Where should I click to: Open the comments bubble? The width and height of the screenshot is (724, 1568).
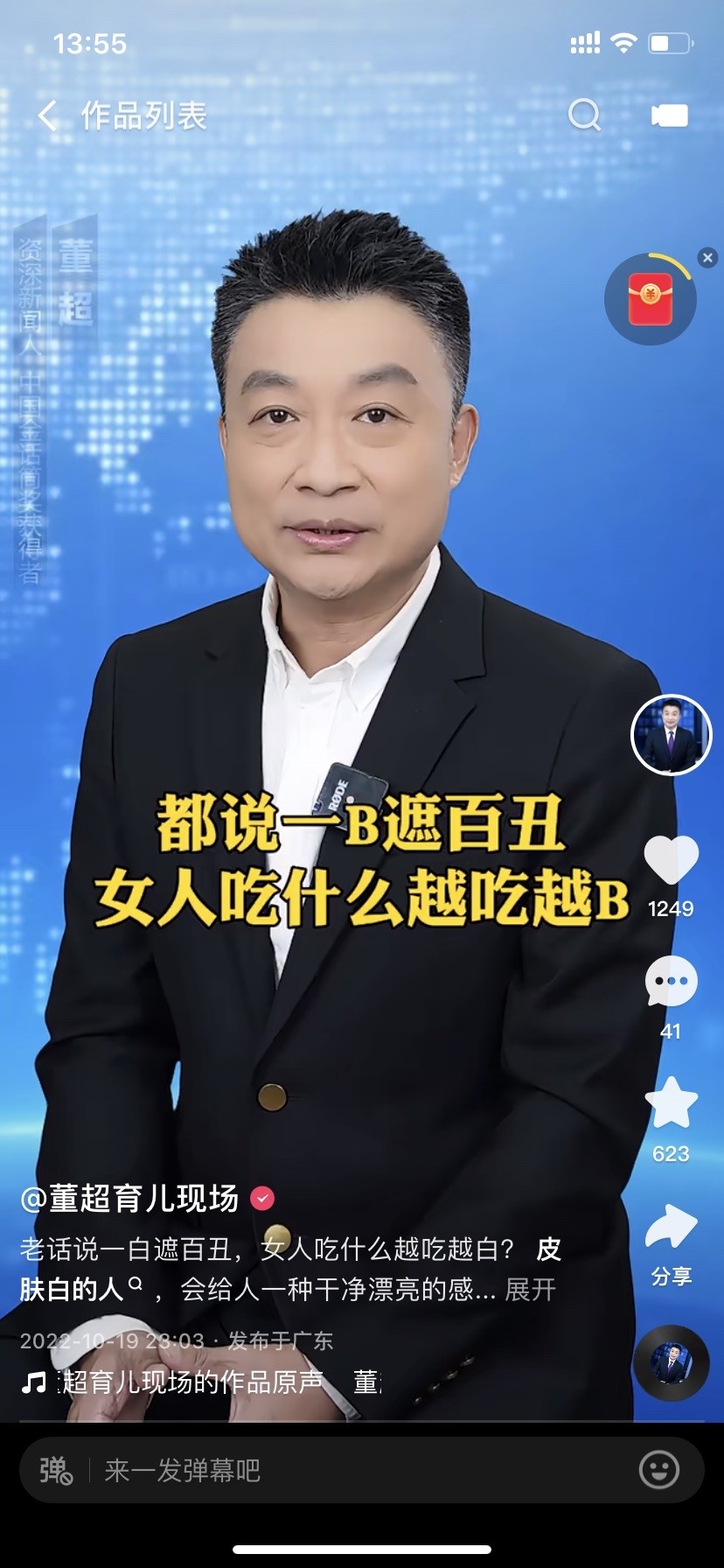click(671, 982)
